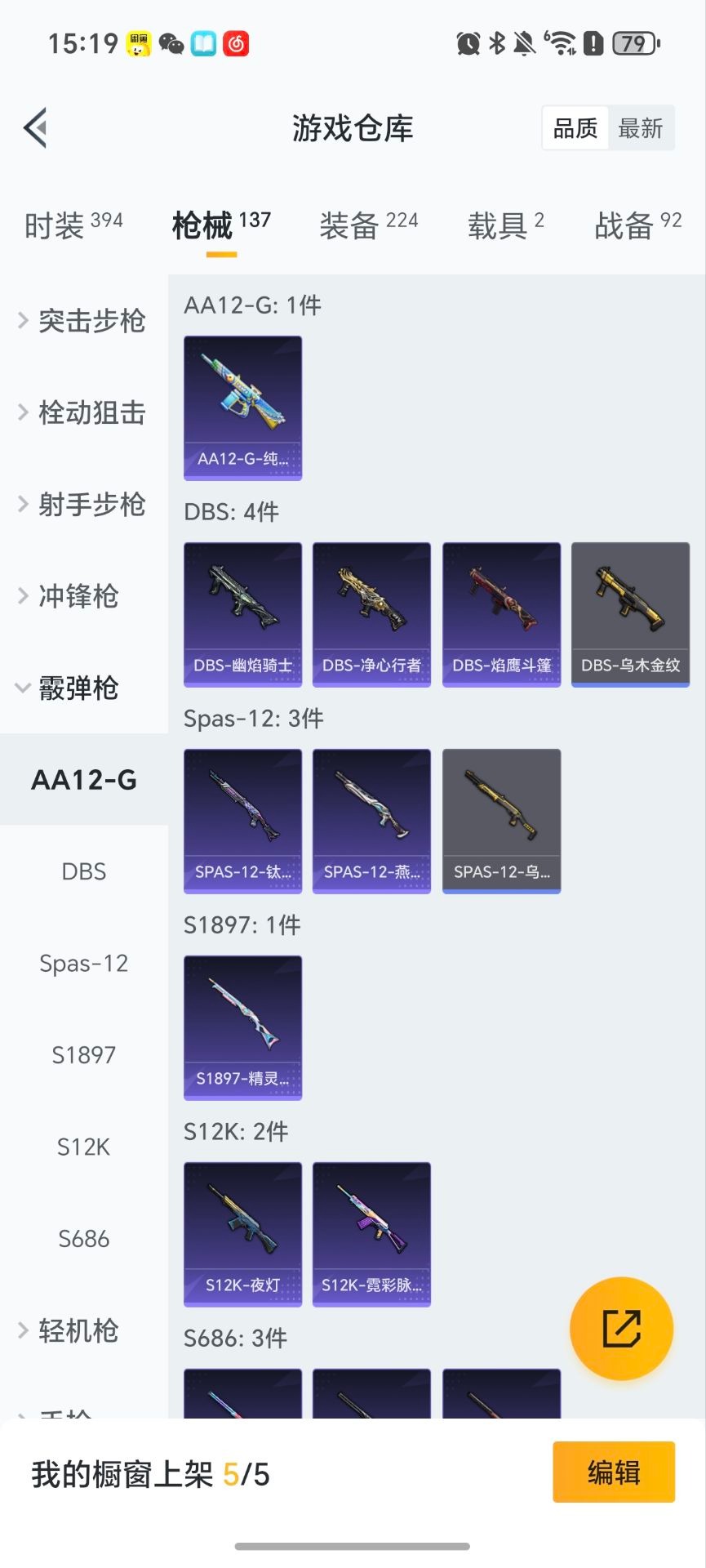Open the orange share floating icon
This screenshot has width=706, height=1568.
(x=622, y=1329)
